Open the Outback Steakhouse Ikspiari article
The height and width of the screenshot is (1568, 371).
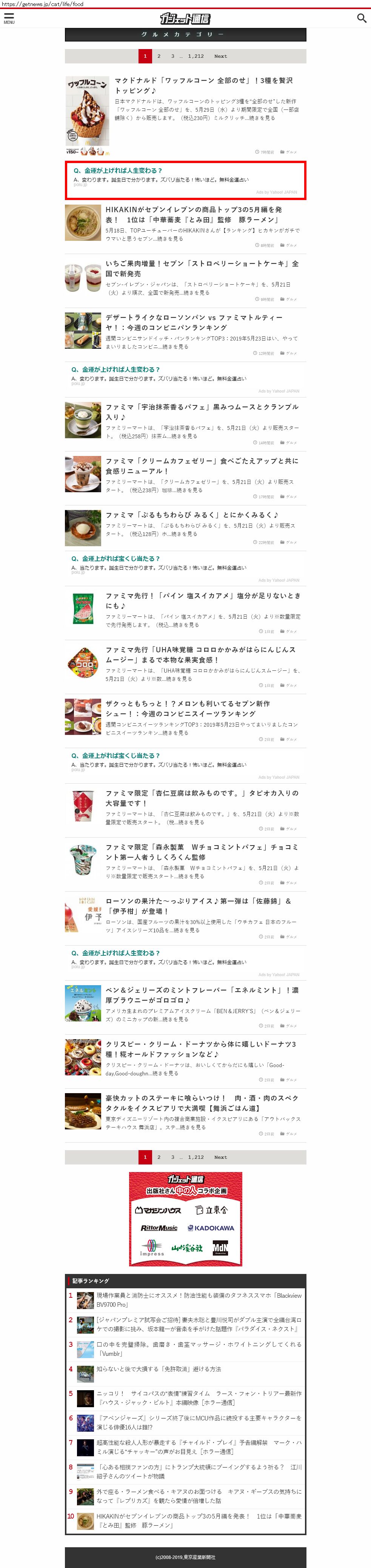(201, 1102)
